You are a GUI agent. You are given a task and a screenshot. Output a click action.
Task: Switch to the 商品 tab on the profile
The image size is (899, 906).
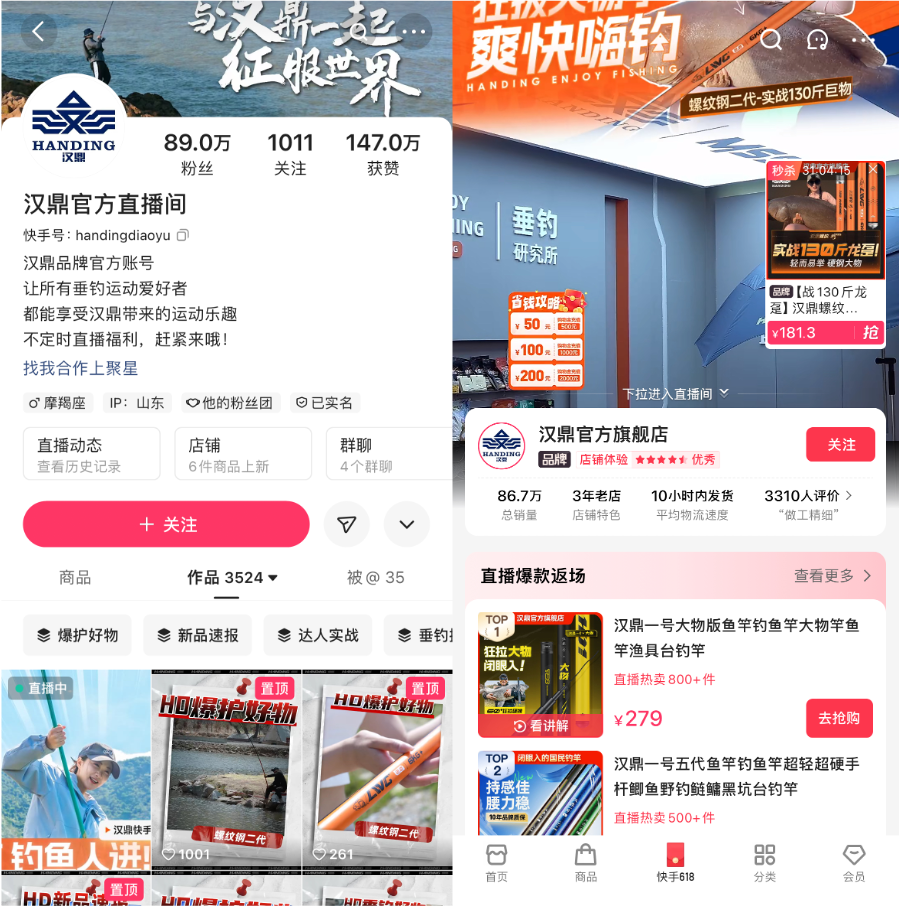(x=75, y=577)
